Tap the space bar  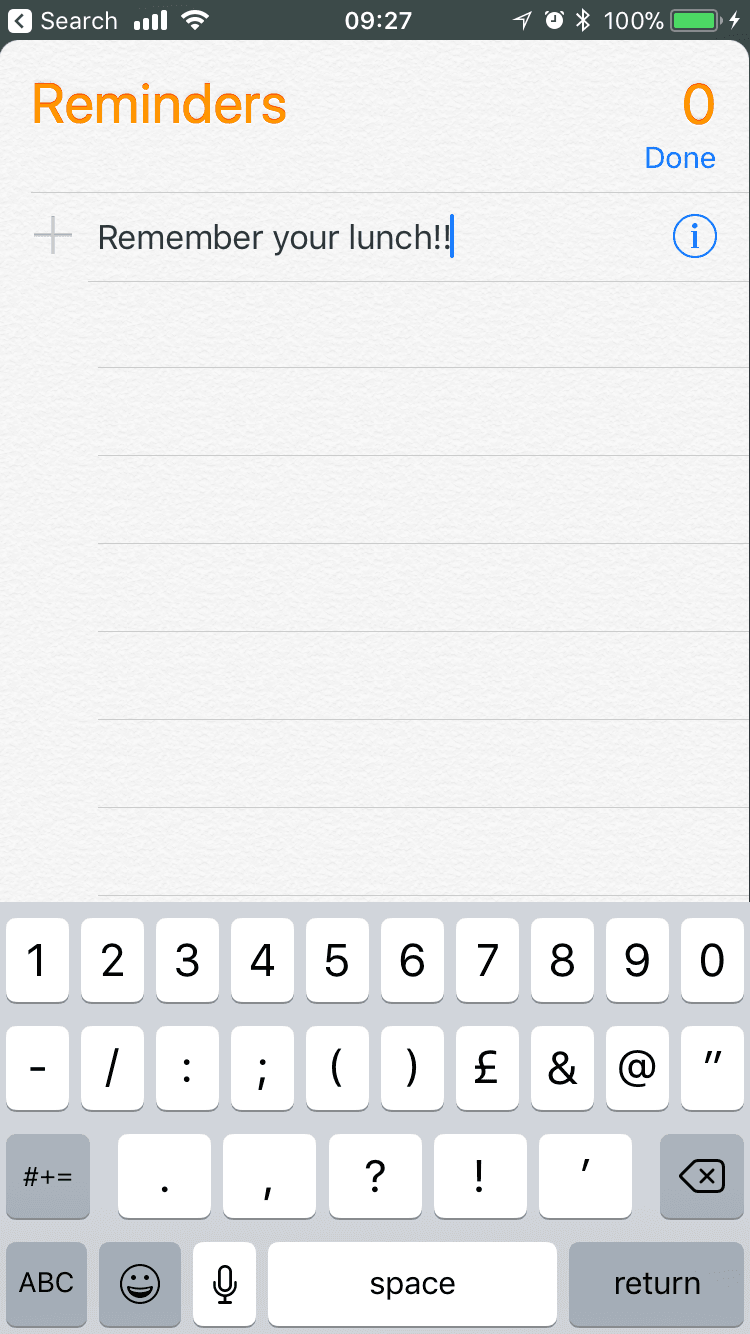coord(412,1284)
